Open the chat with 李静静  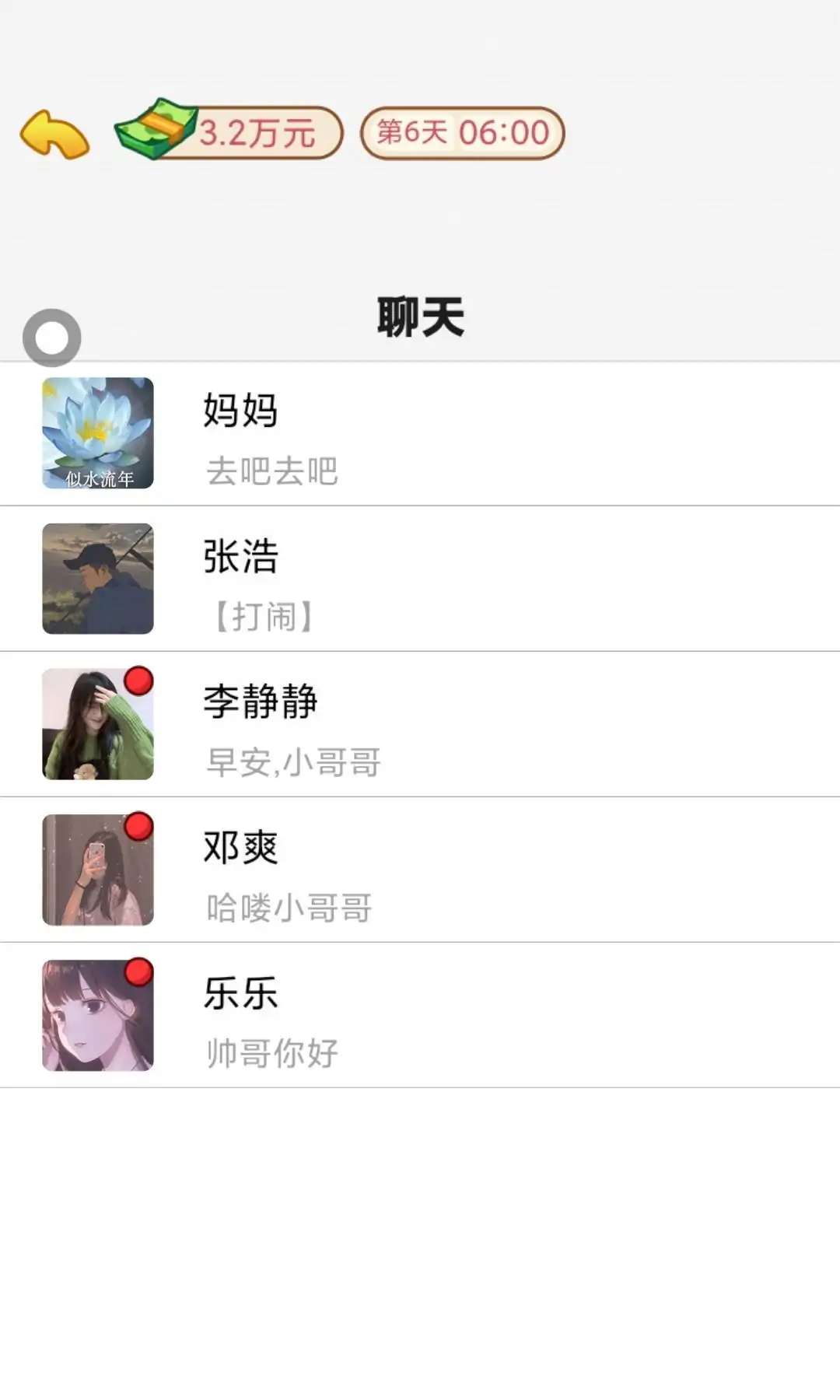click(x=420, y=724)
